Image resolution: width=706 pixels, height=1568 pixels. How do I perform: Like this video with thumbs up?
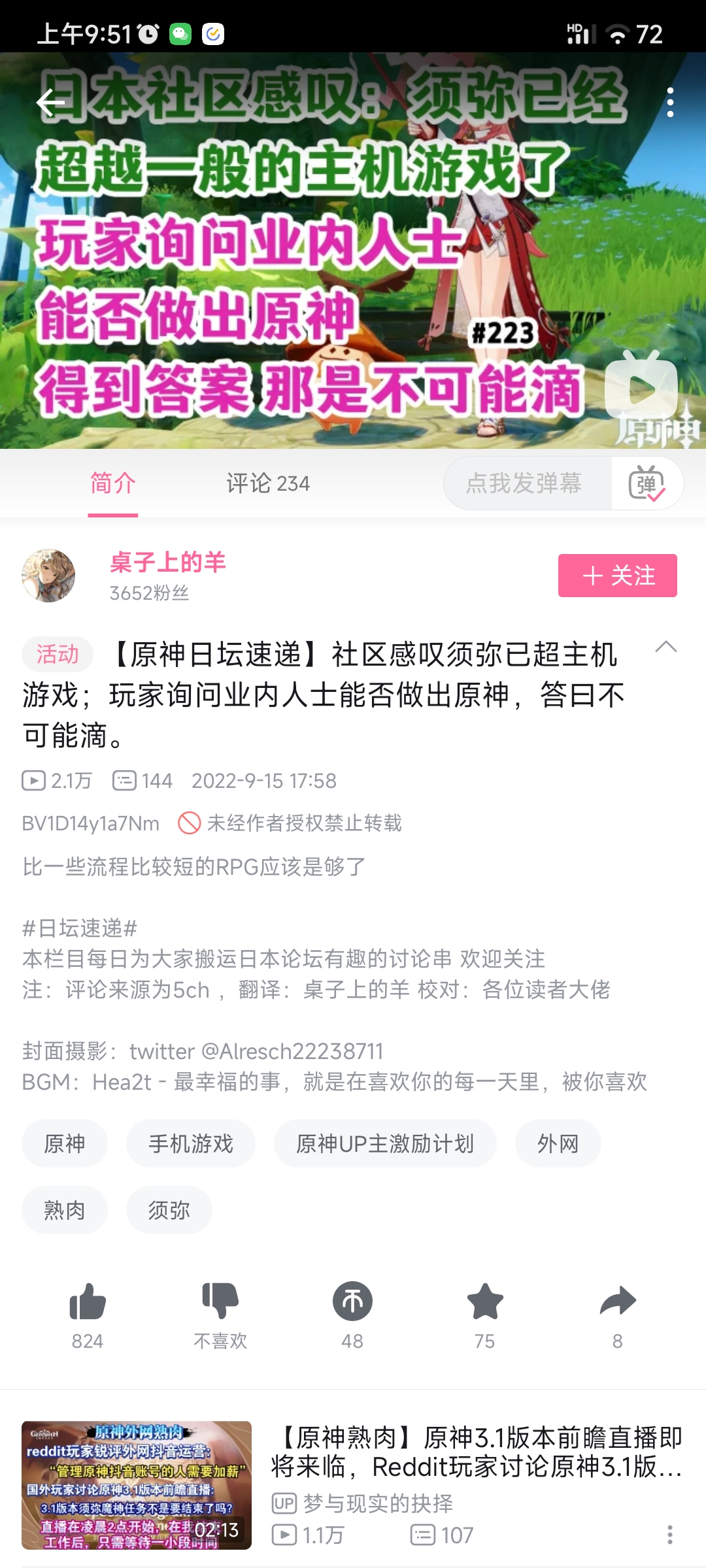[88, 1301]
